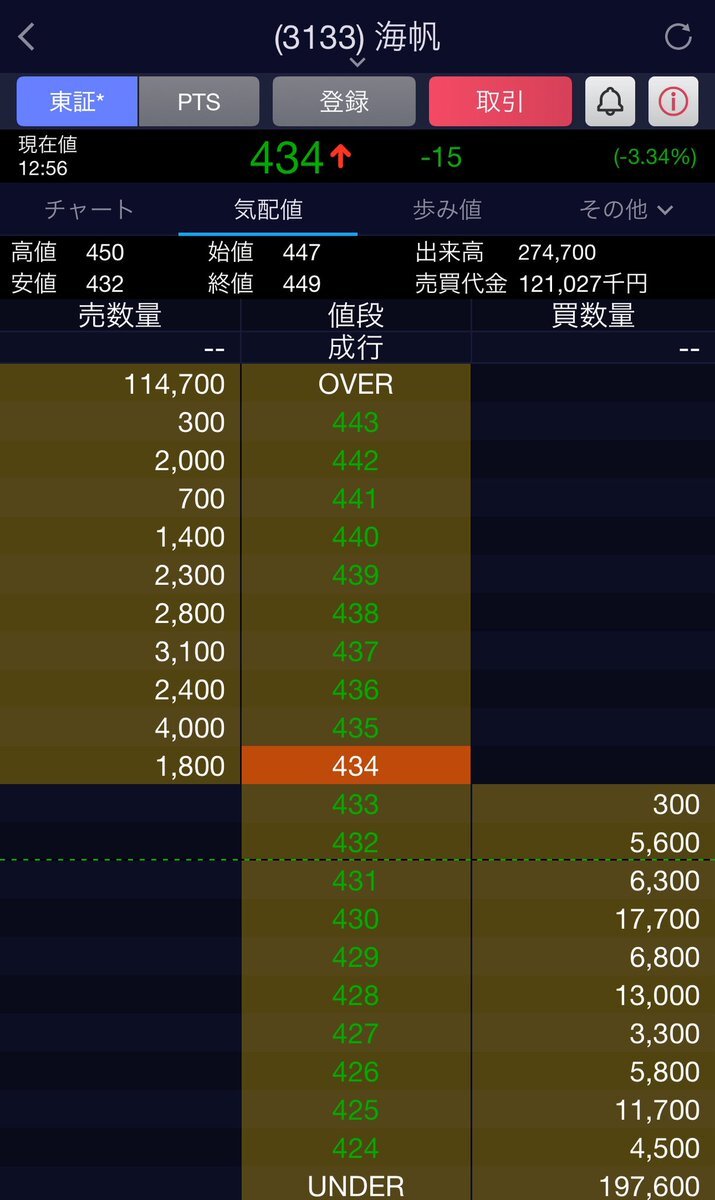Switch to the チャート tab
The width and height of the screenshot is (715, 1200).
[x=89, y=209]
